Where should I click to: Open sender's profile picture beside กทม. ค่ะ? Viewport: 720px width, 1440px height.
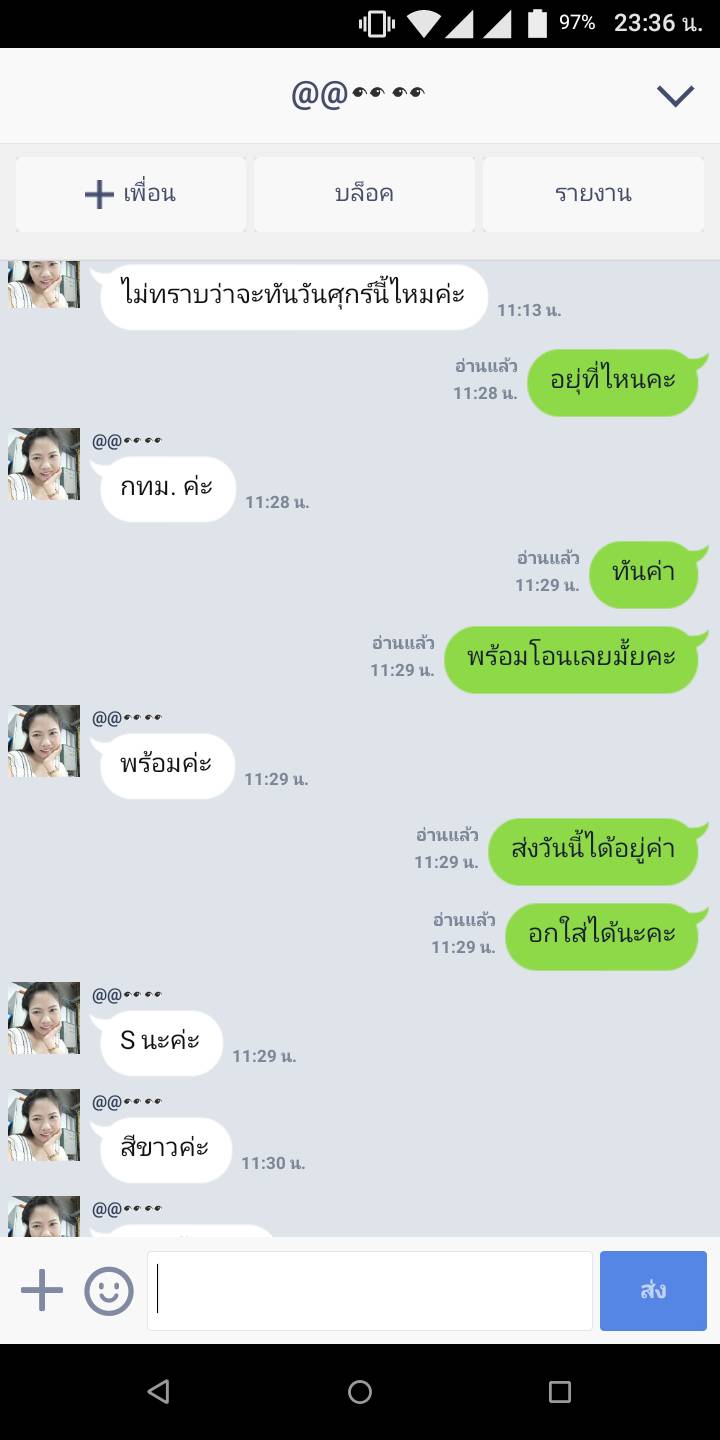44,464
